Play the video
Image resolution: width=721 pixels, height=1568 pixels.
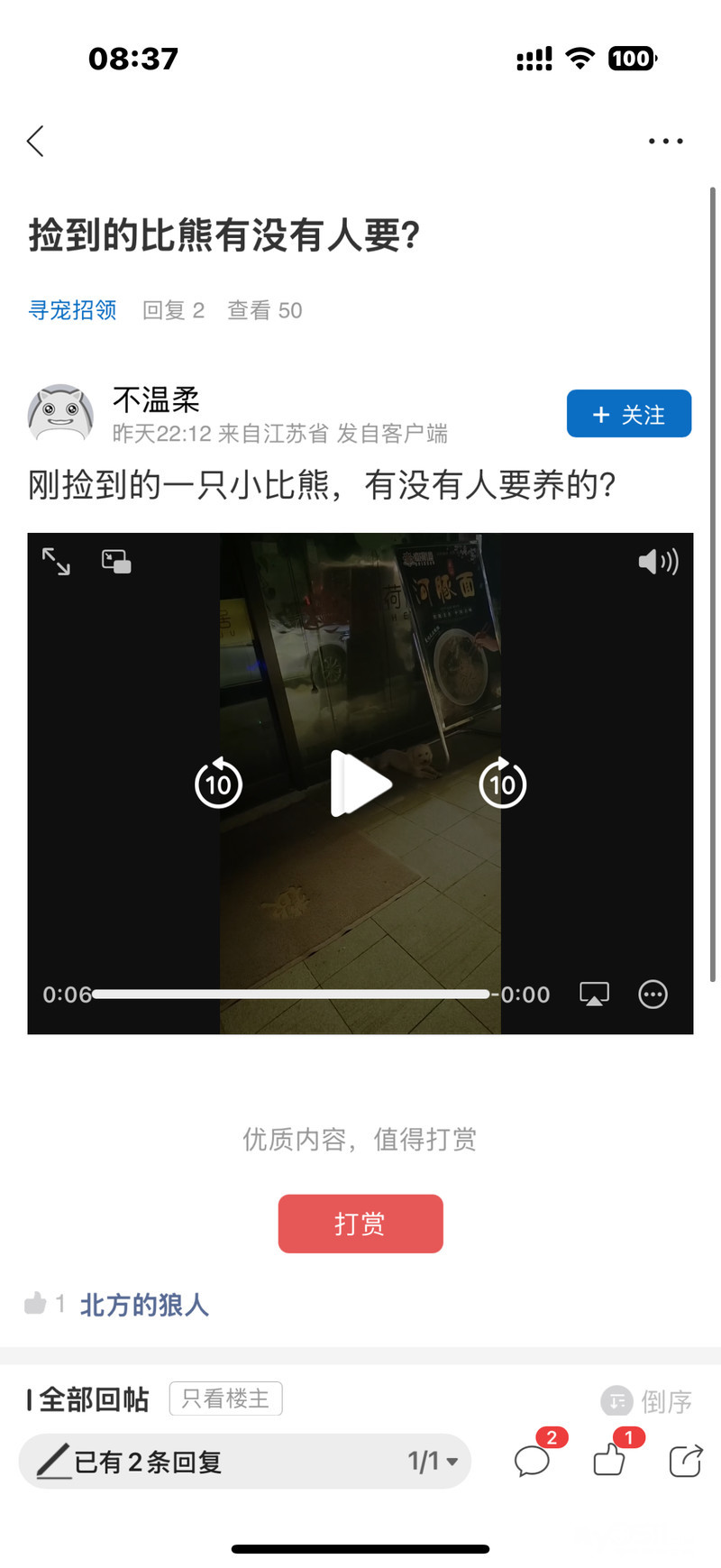tap(360, 784)
